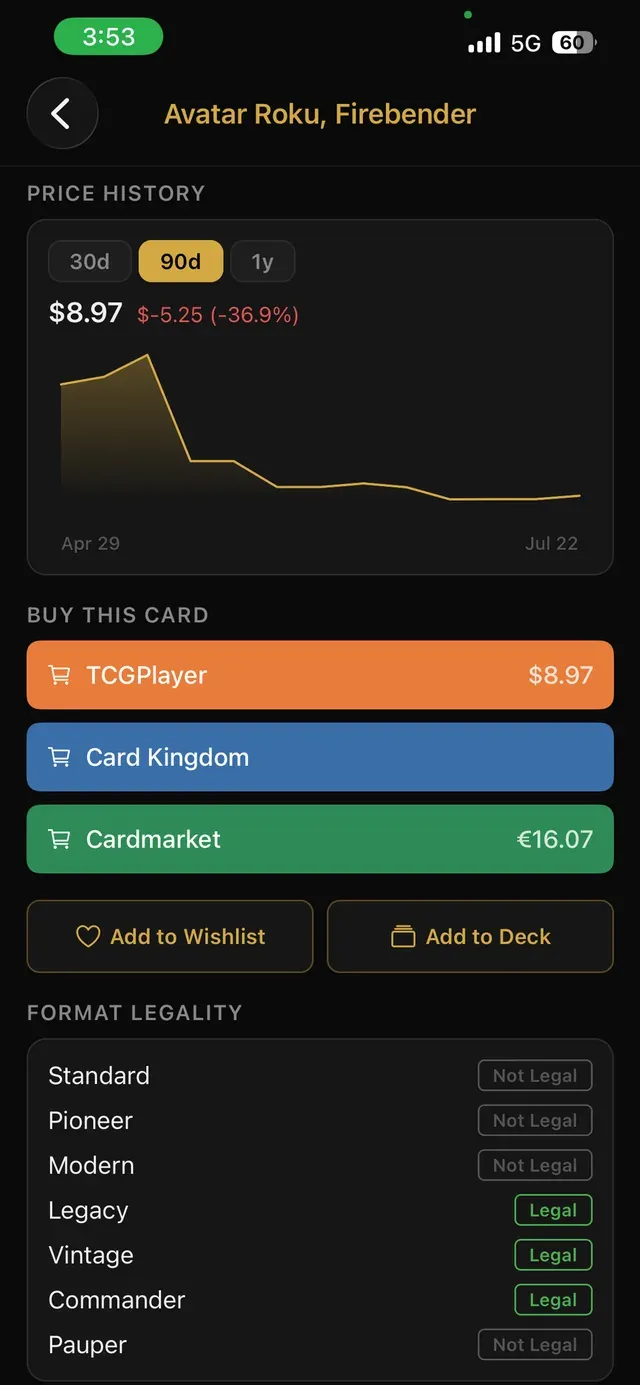
Task: Buy from Cardmarket for €16.07
Action: pos(320,839)
